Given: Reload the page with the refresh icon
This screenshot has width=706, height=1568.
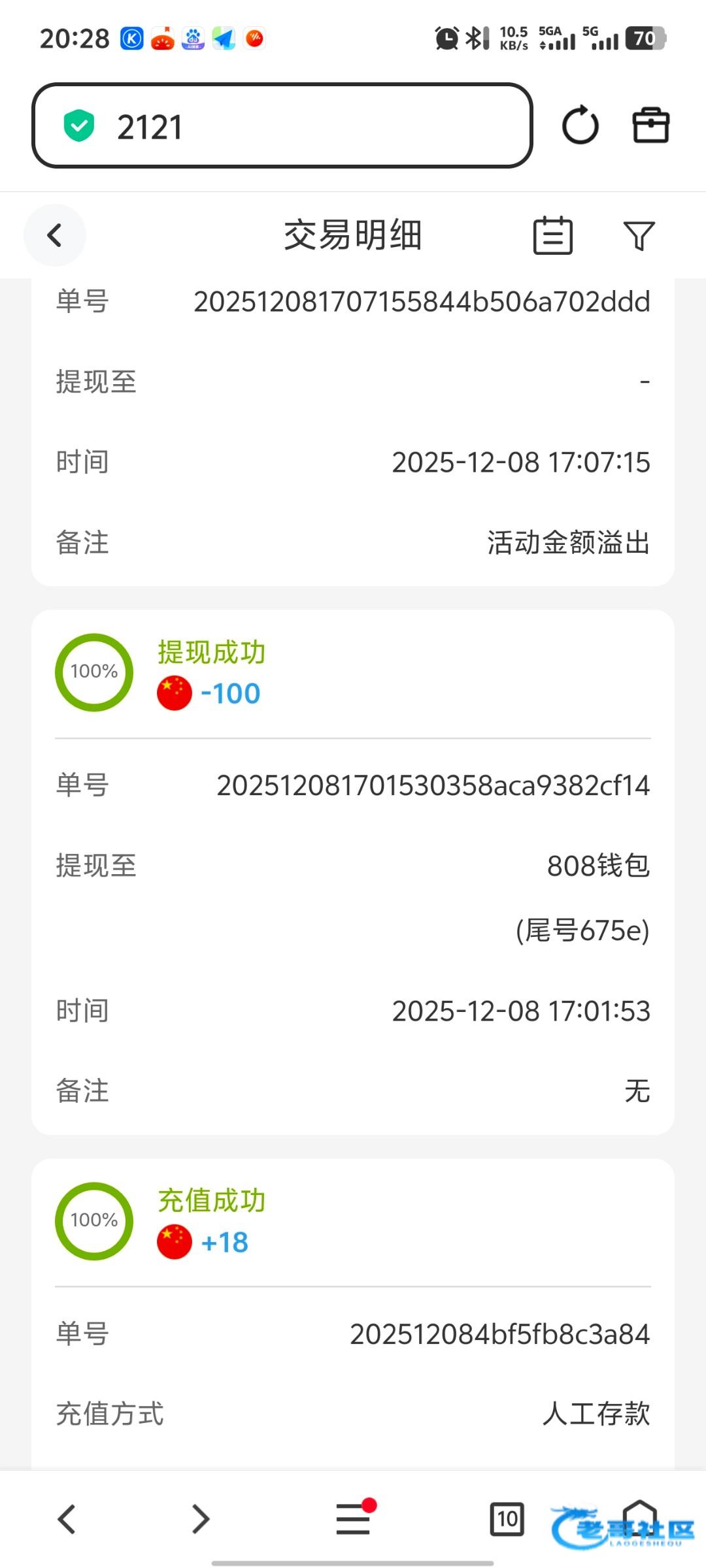Looking at the screenshot, I should tap(580, 125).
